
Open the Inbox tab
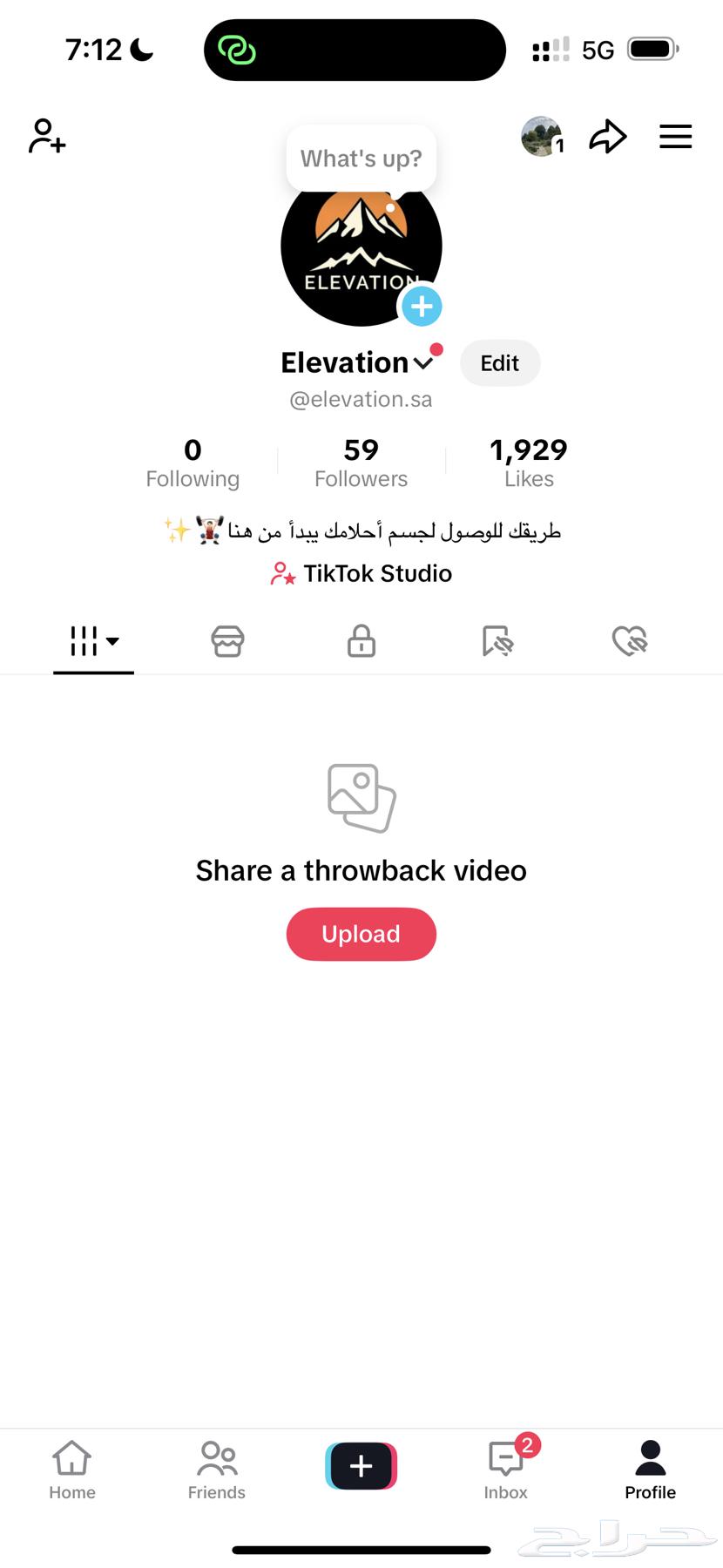pos(506,1470)
